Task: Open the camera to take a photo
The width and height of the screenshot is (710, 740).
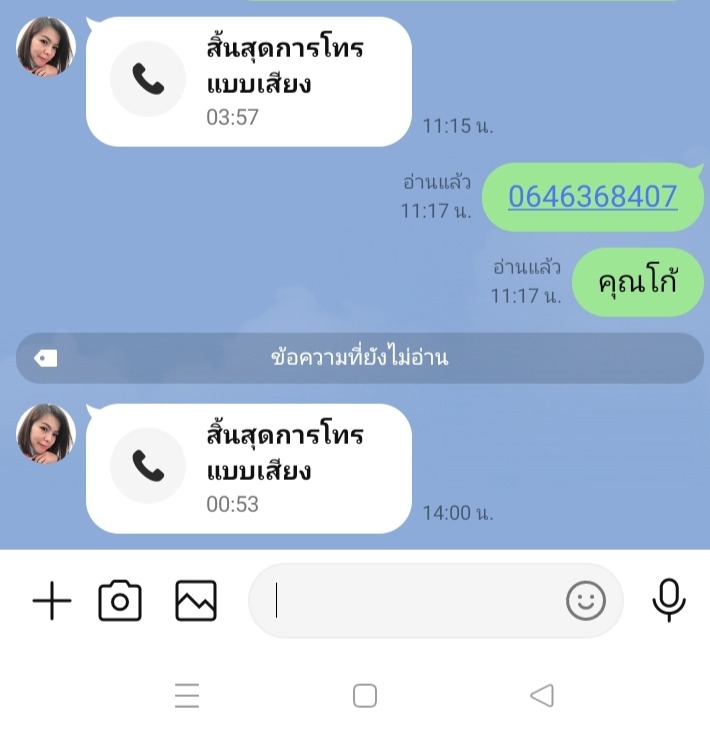Action: point(120,601)
